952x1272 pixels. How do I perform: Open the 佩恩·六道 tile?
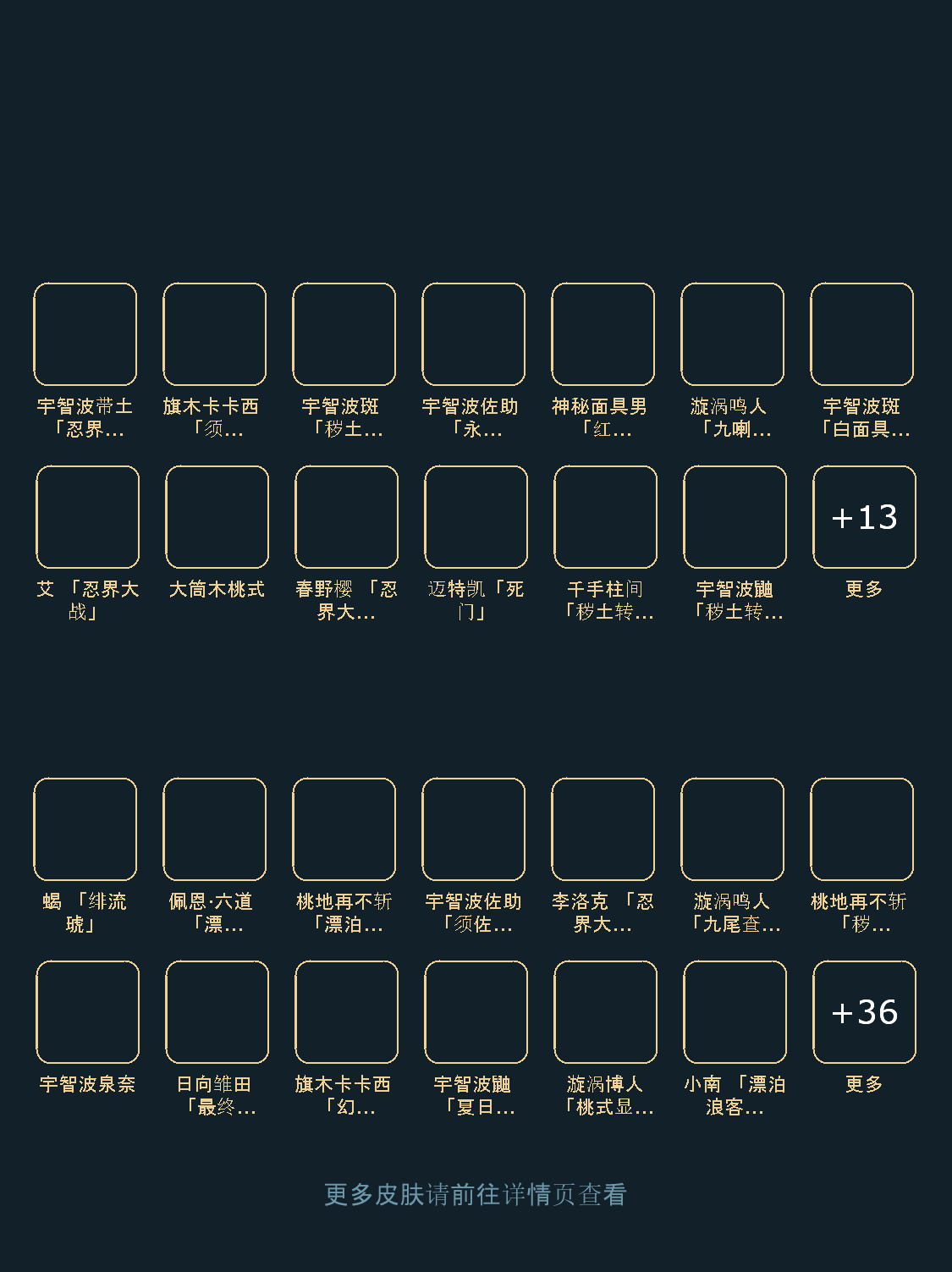point(214,829)
